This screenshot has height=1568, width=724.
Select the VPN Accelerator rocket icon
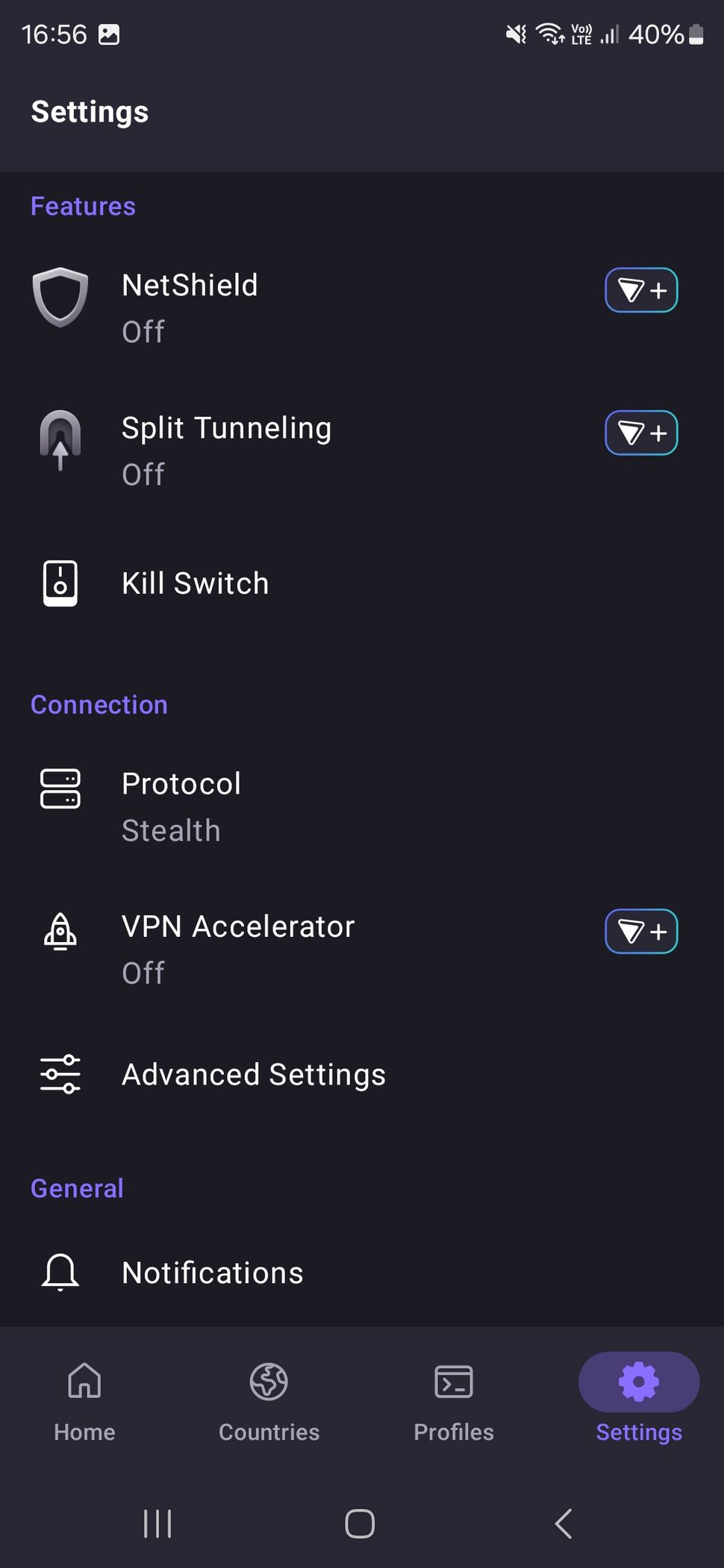click(60, 932)
